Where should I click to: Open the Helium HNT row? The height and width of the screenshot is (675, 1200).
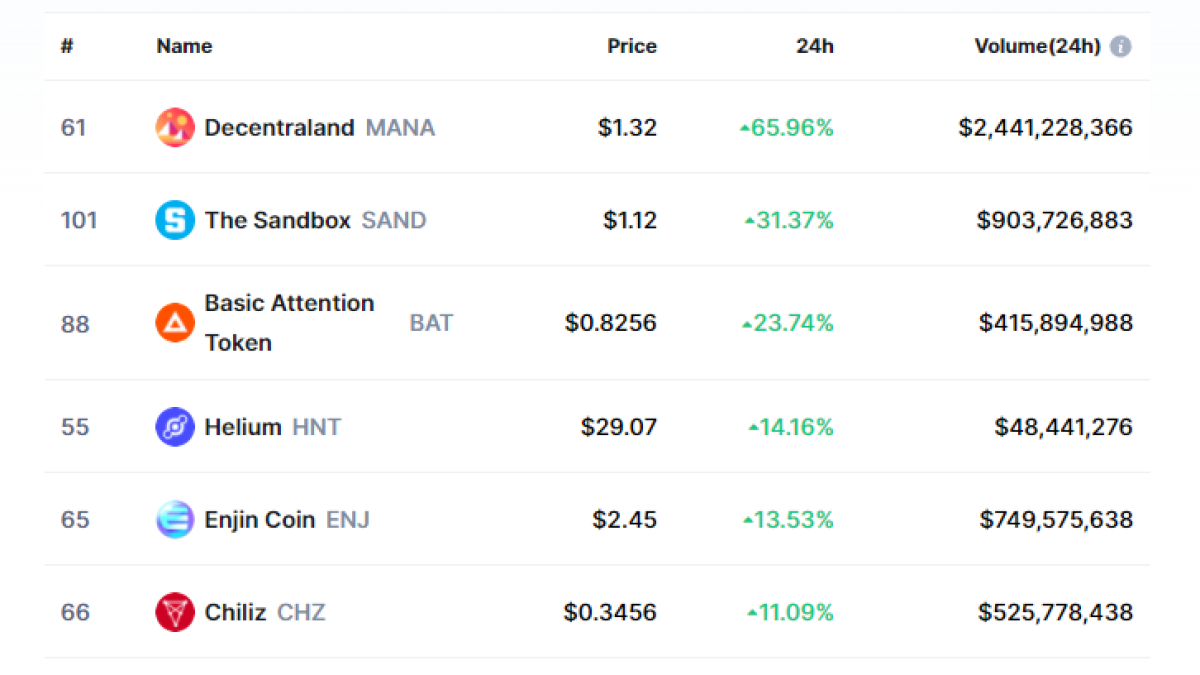coord(243,427)
